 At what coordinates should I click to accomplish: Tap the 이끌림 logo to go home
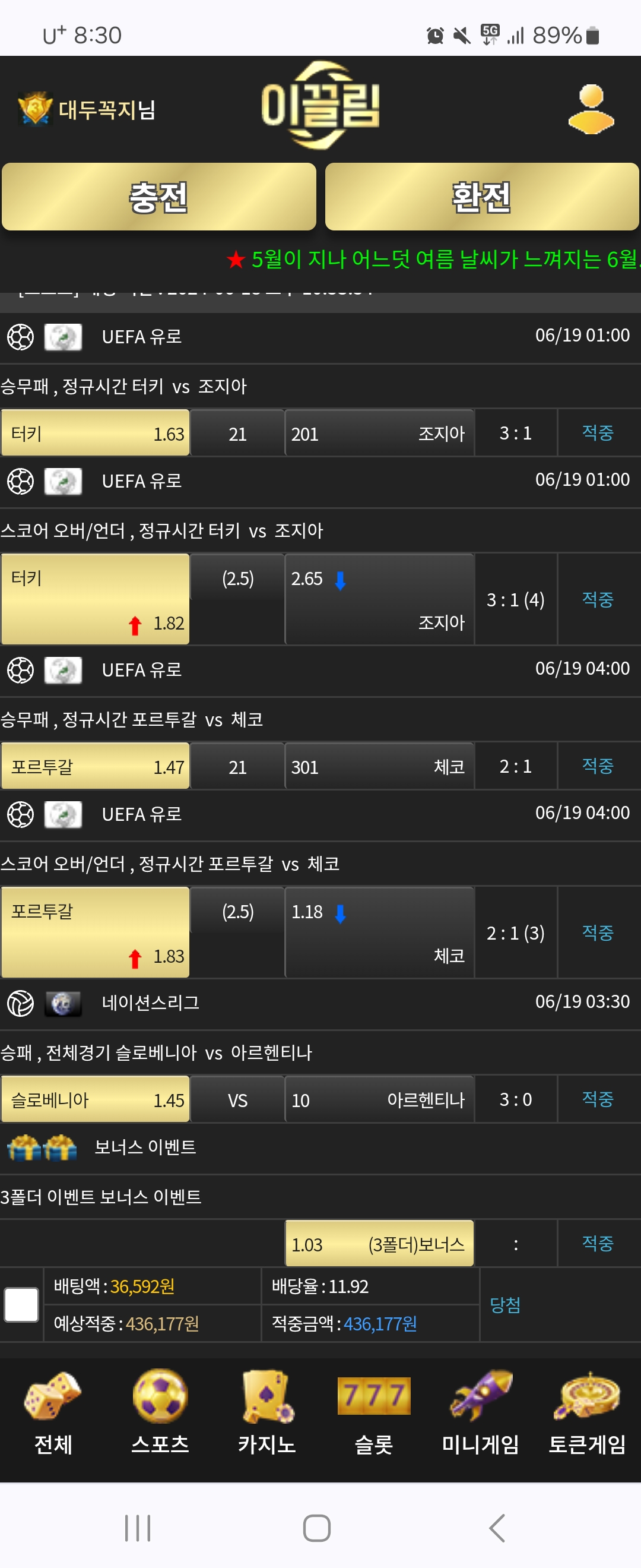click(320, 105)
